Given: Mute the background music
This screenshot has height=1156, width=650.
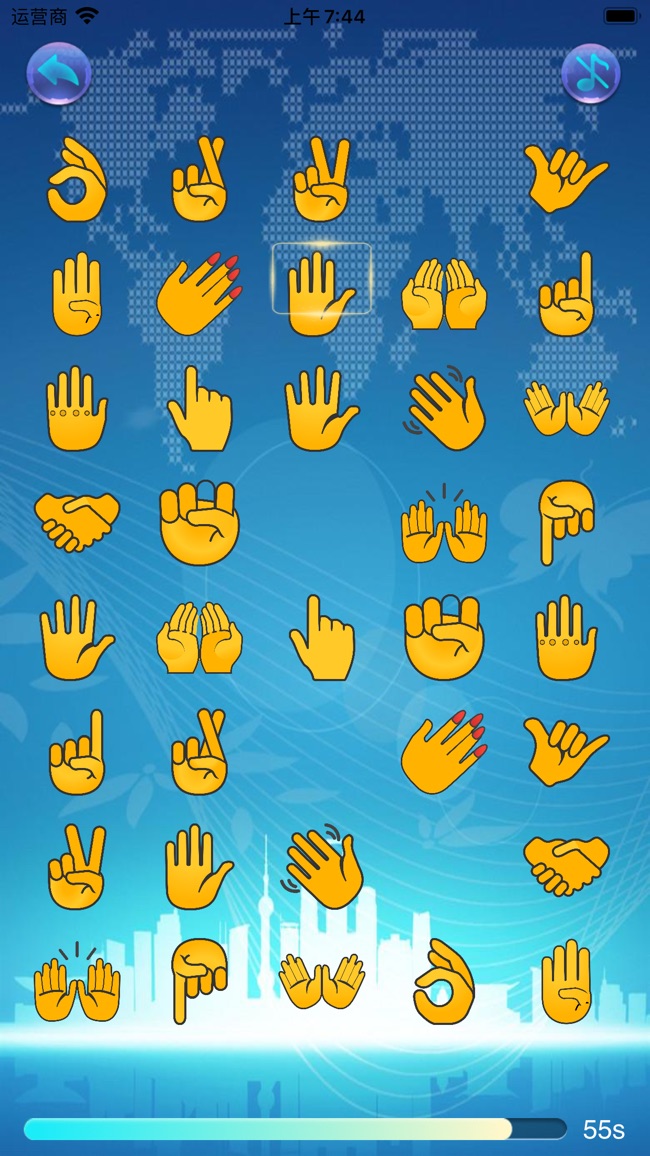Looking at the screenshot, I should (x=591, y=74).
